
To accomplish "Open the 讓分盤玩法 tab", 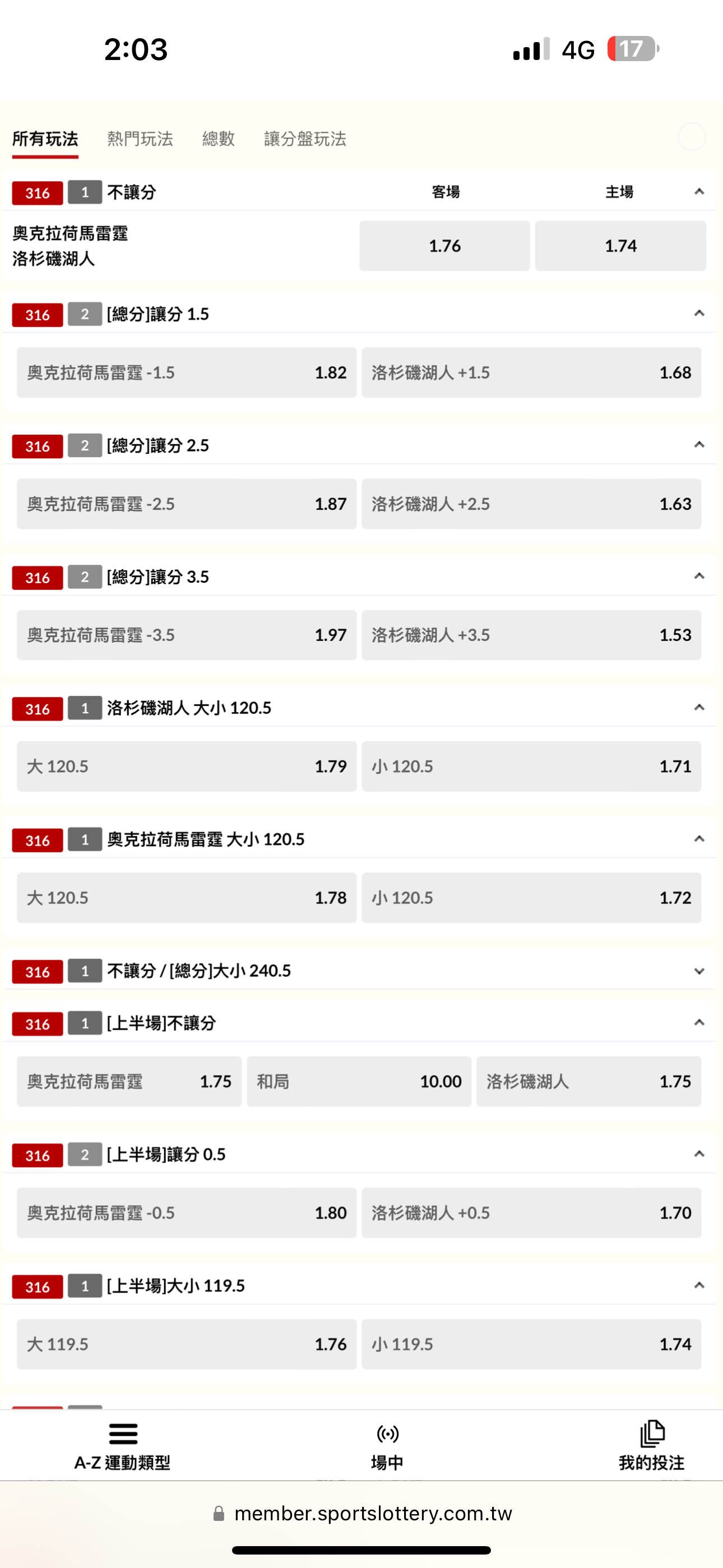I will coord(305,139).
